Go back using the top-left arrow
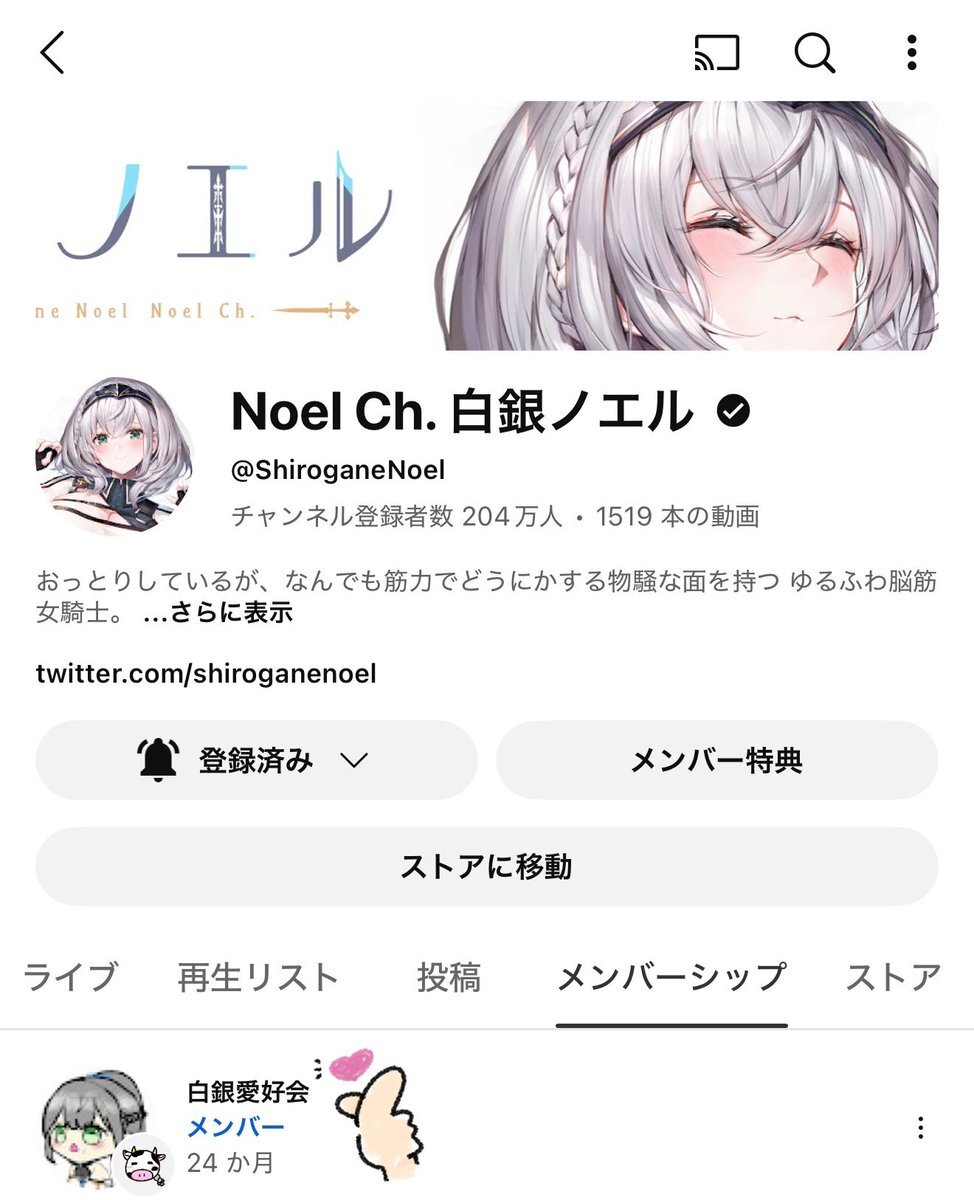Image resolution: width=974 pixels, height=1200 pixels. [53, 52]
